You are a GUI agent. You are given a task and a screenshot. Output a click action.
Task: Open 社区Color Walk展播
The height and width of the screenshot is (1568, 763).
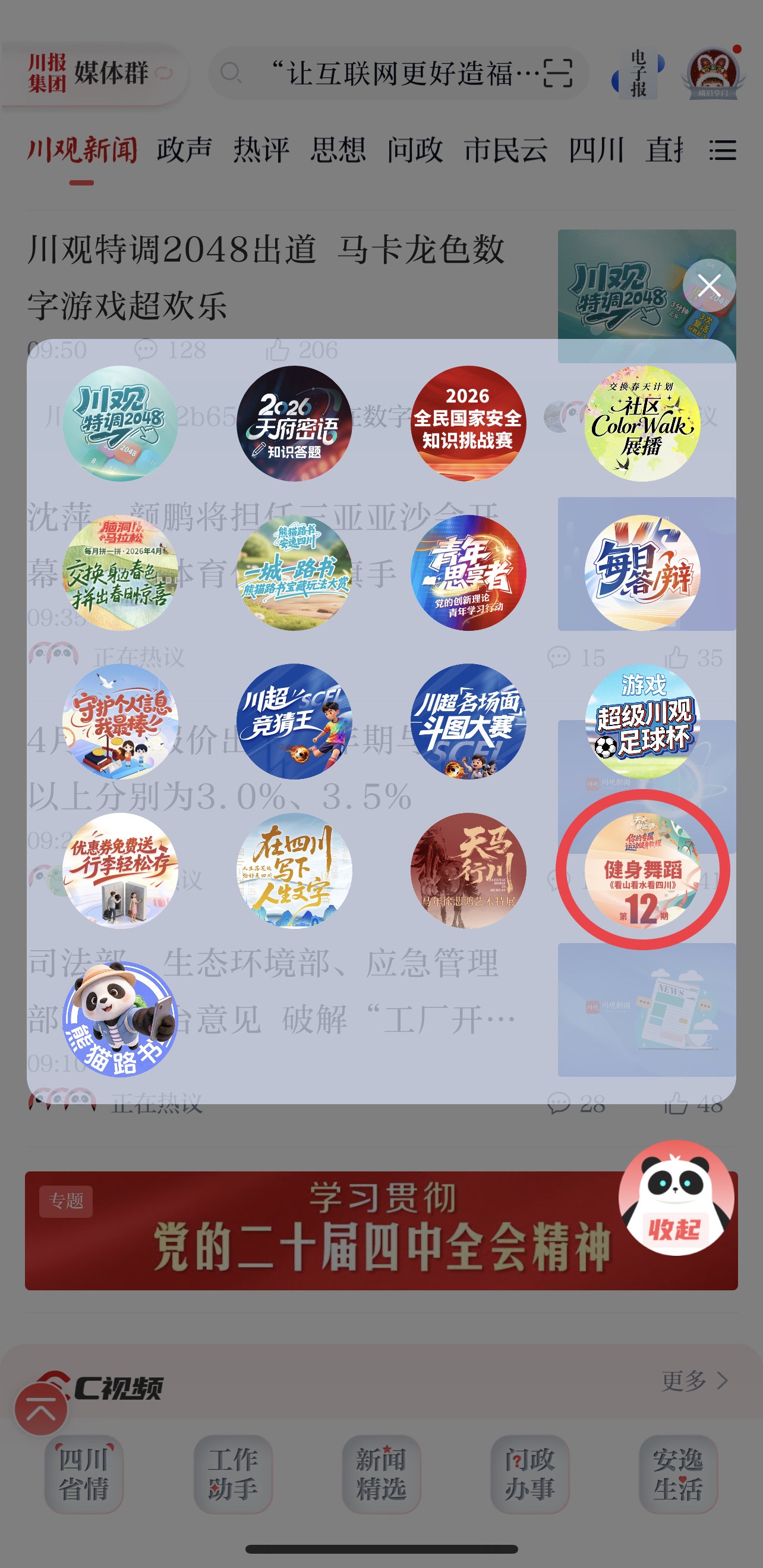click(642, 423)
